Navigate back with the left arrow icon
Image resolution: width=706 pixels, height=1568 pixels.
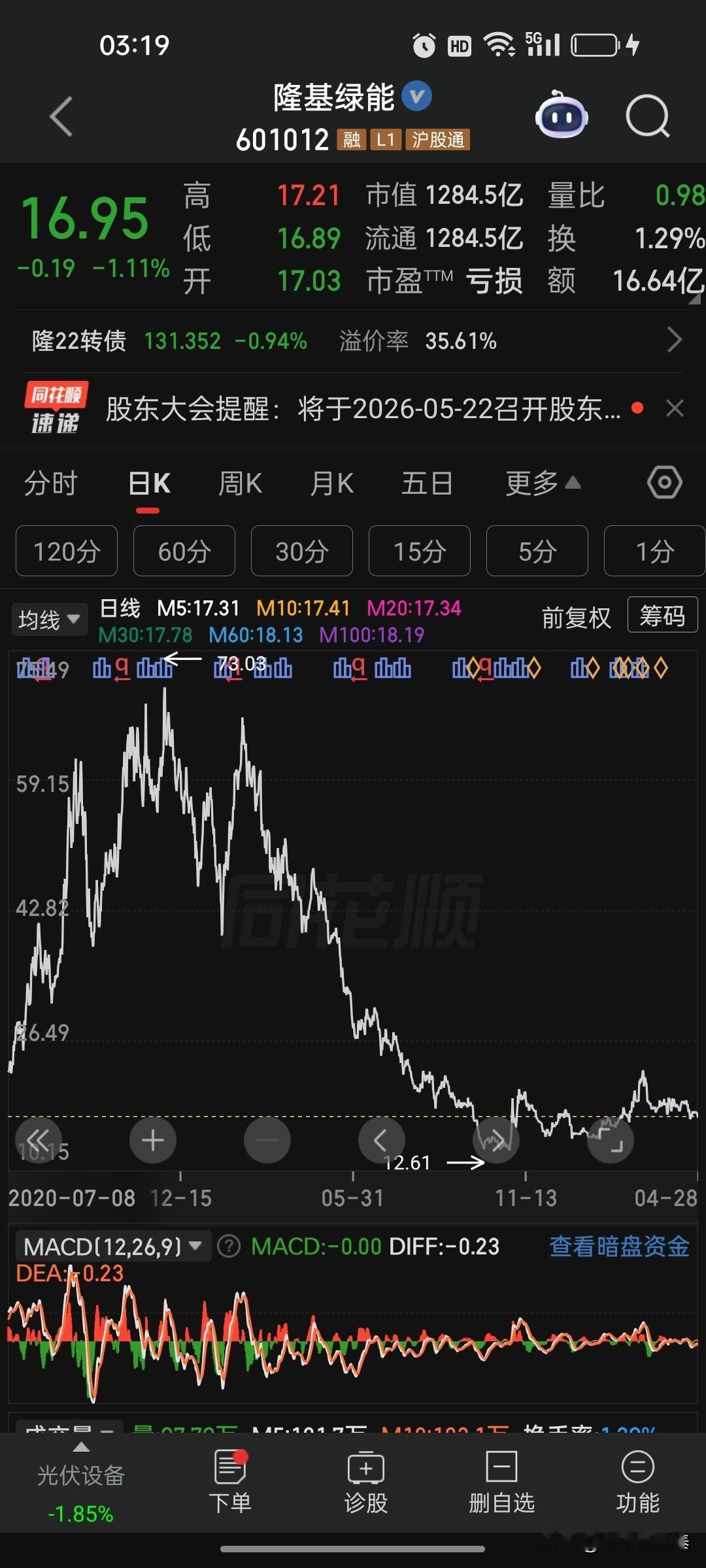pyautogui.click(x=60, y=116)
